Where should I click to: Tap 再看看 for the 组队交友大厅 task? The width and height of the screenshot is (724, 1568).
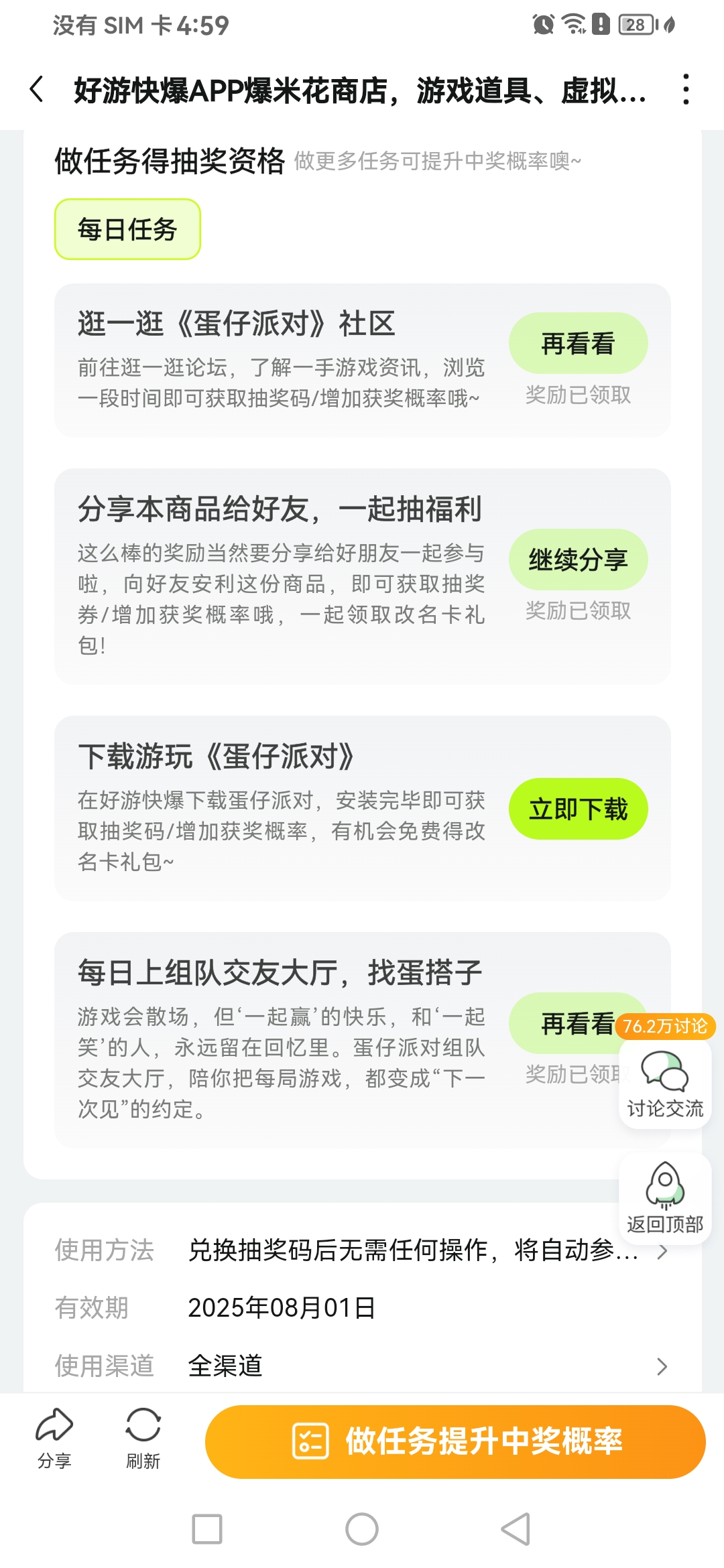570,1023
